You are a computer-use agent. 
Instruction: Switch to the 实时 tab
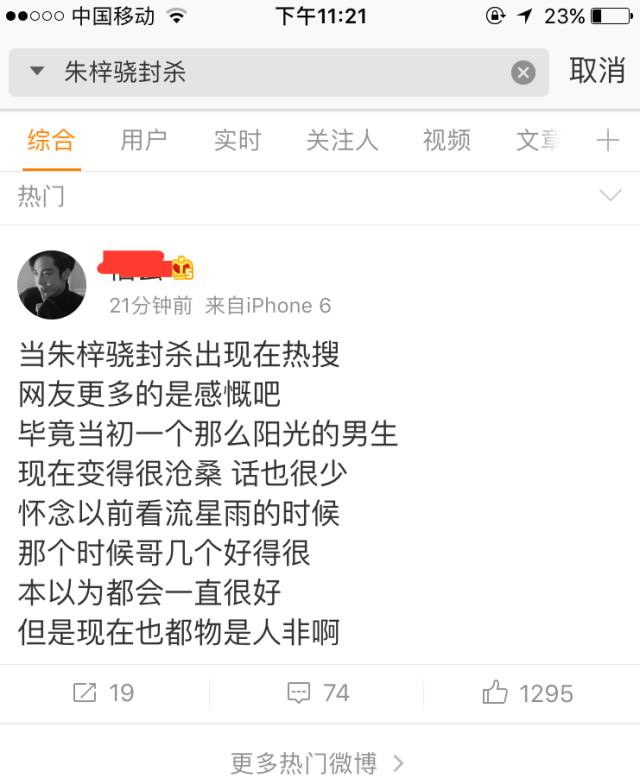pos(237,141)
